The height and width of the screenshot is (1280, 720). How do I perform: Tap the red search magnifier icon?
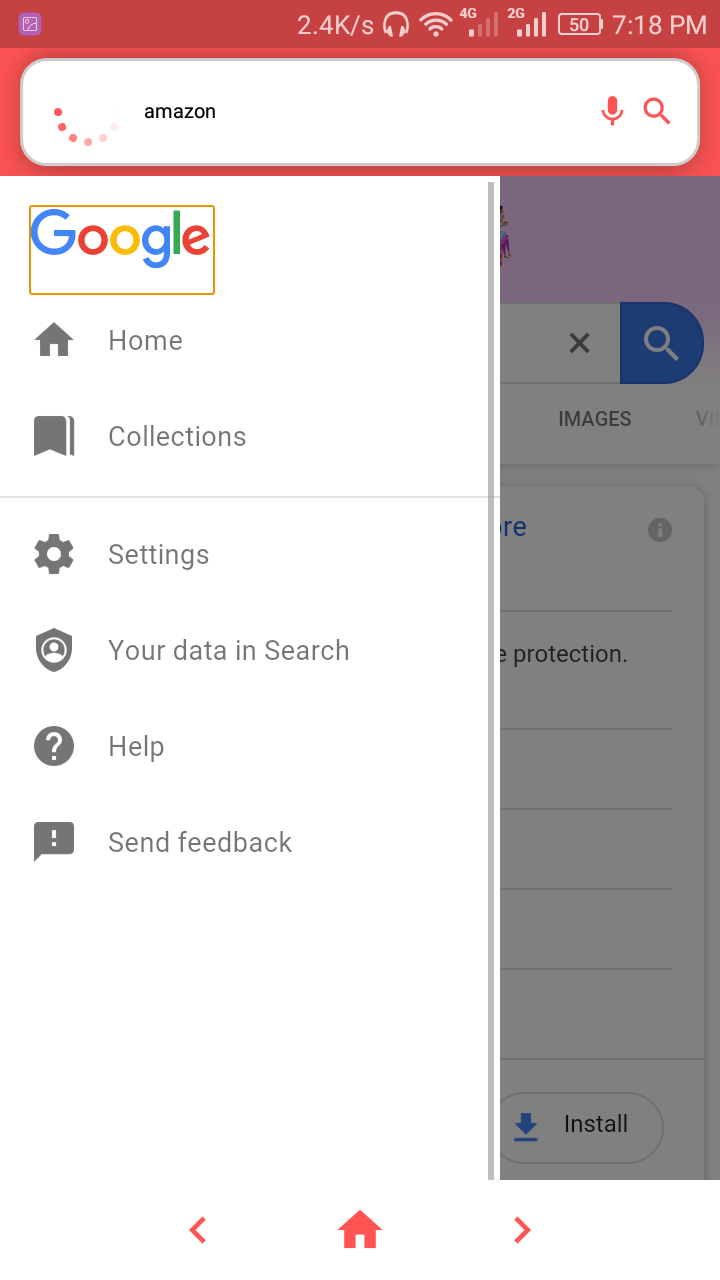tap(657, 111)
